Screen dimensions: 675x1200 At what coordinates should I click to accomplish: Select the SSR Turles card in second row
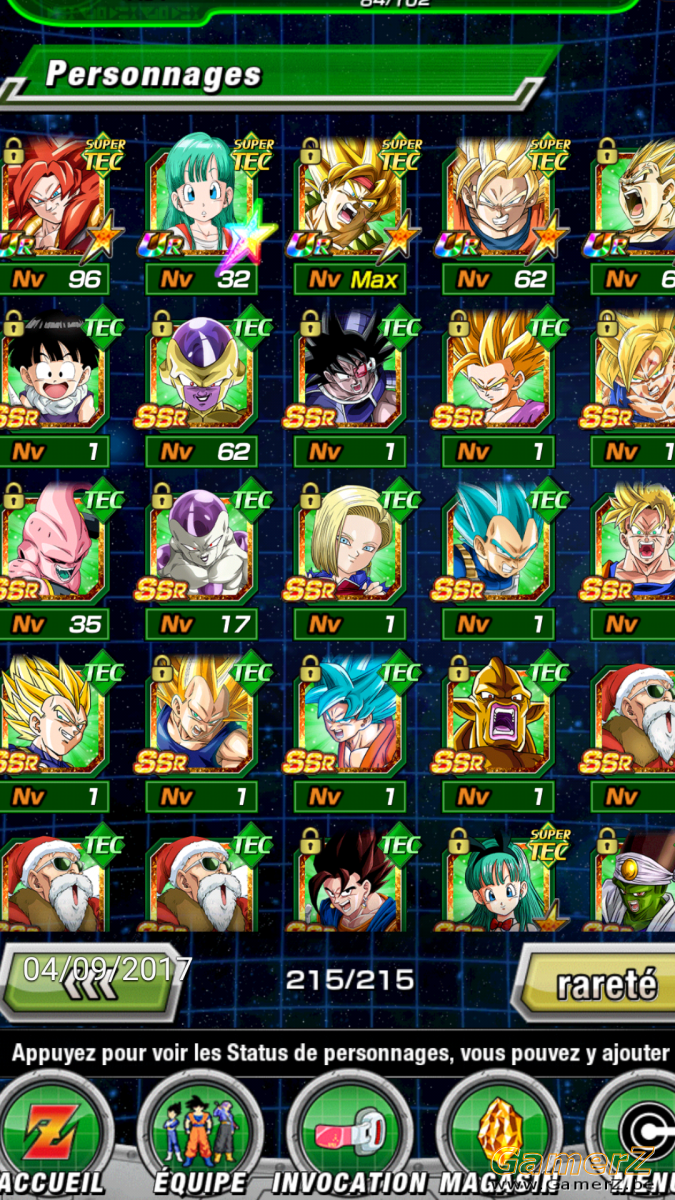tap(351, 386)
